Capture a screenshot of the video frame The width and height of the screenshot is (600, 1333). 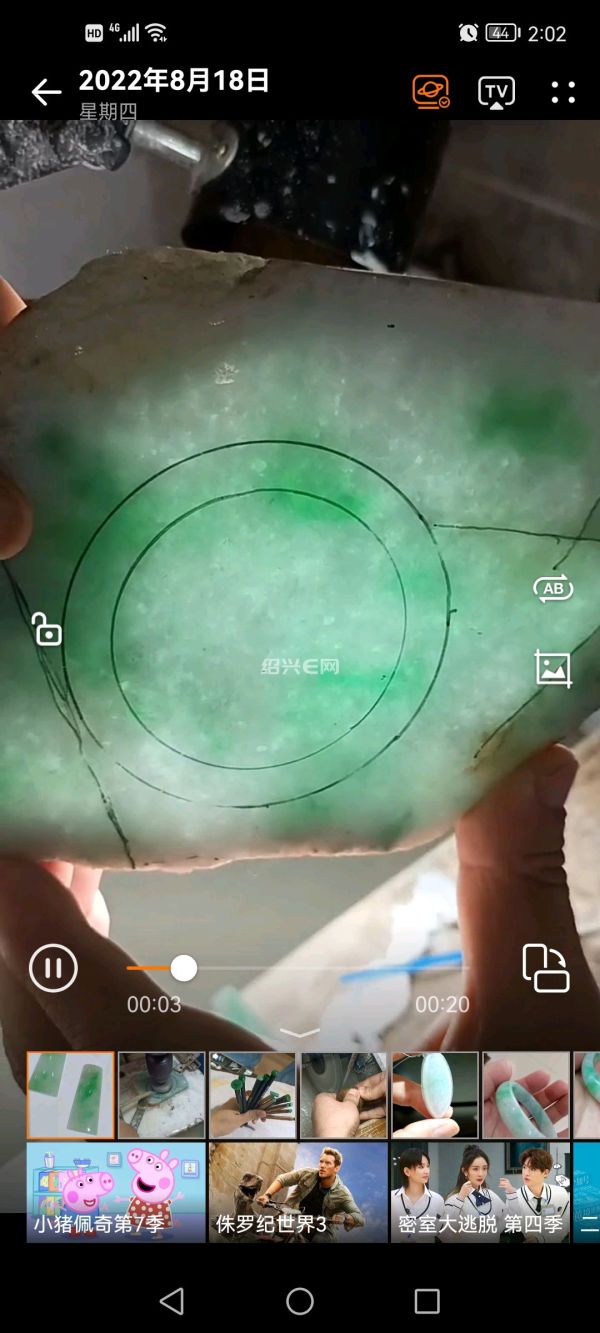[552, 668]
